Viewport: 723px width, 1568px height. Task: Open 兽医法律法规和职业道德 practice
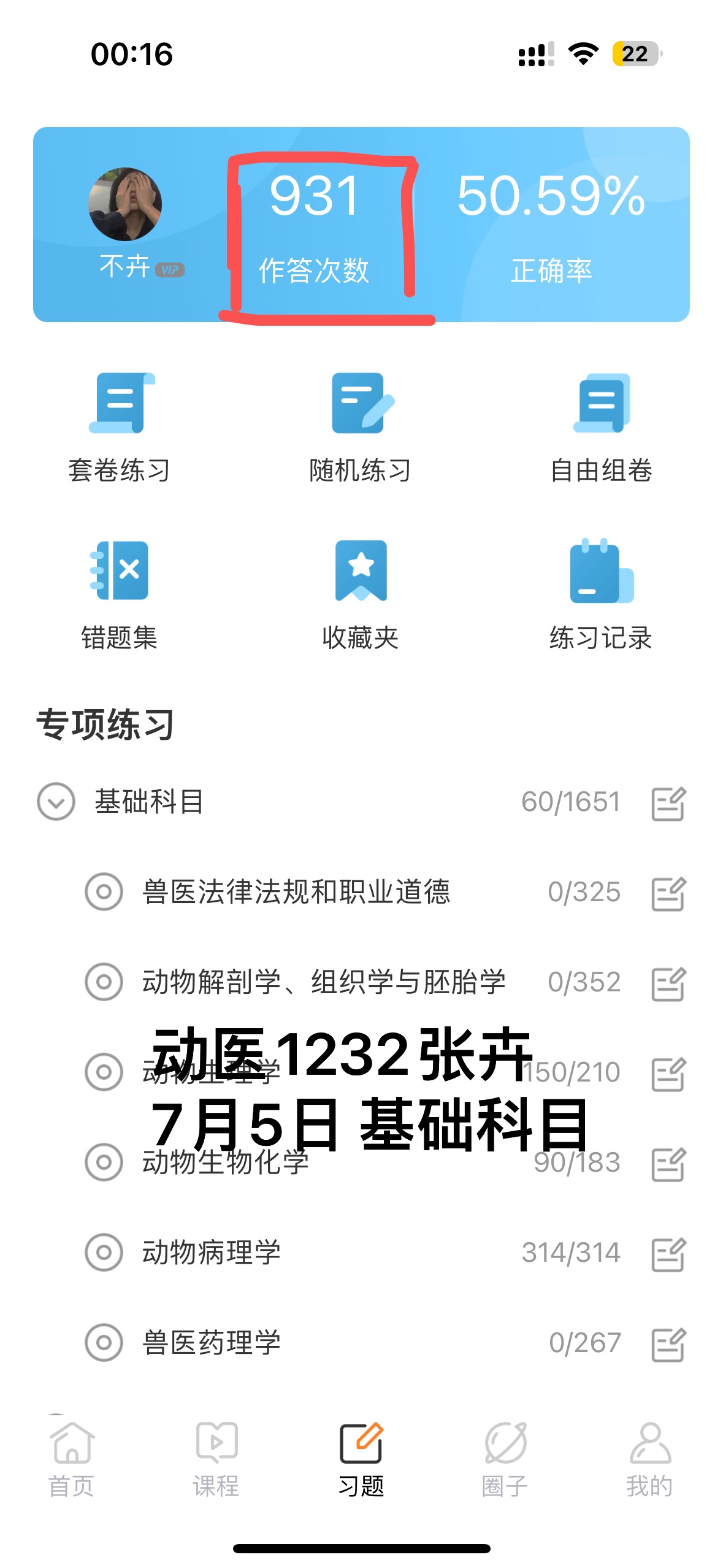pyautogui.click(x=296, y=891)
